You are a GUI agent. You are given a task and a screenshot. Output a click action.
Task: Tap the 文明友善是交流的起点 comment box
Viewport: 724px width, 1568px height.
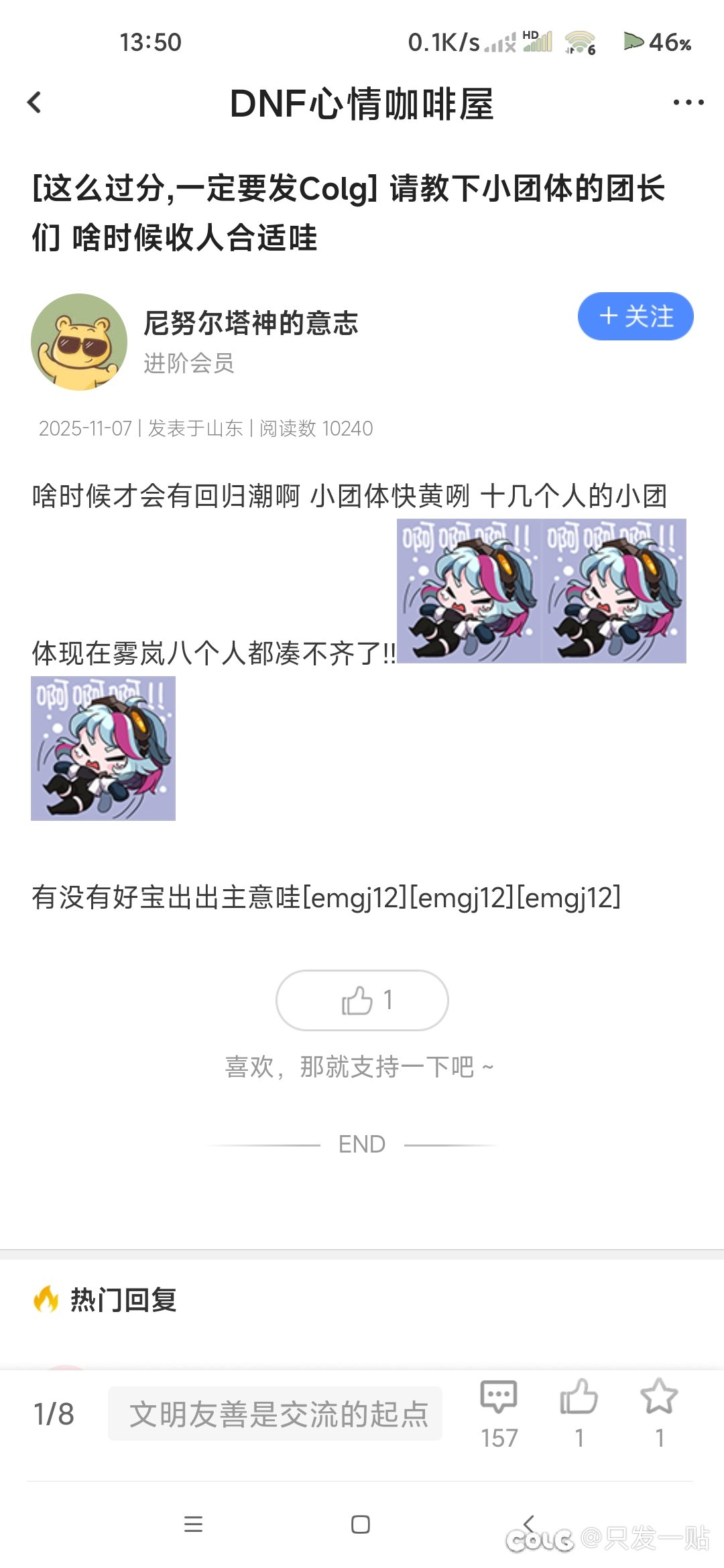pyautogui.click(x=275, y=1414)
